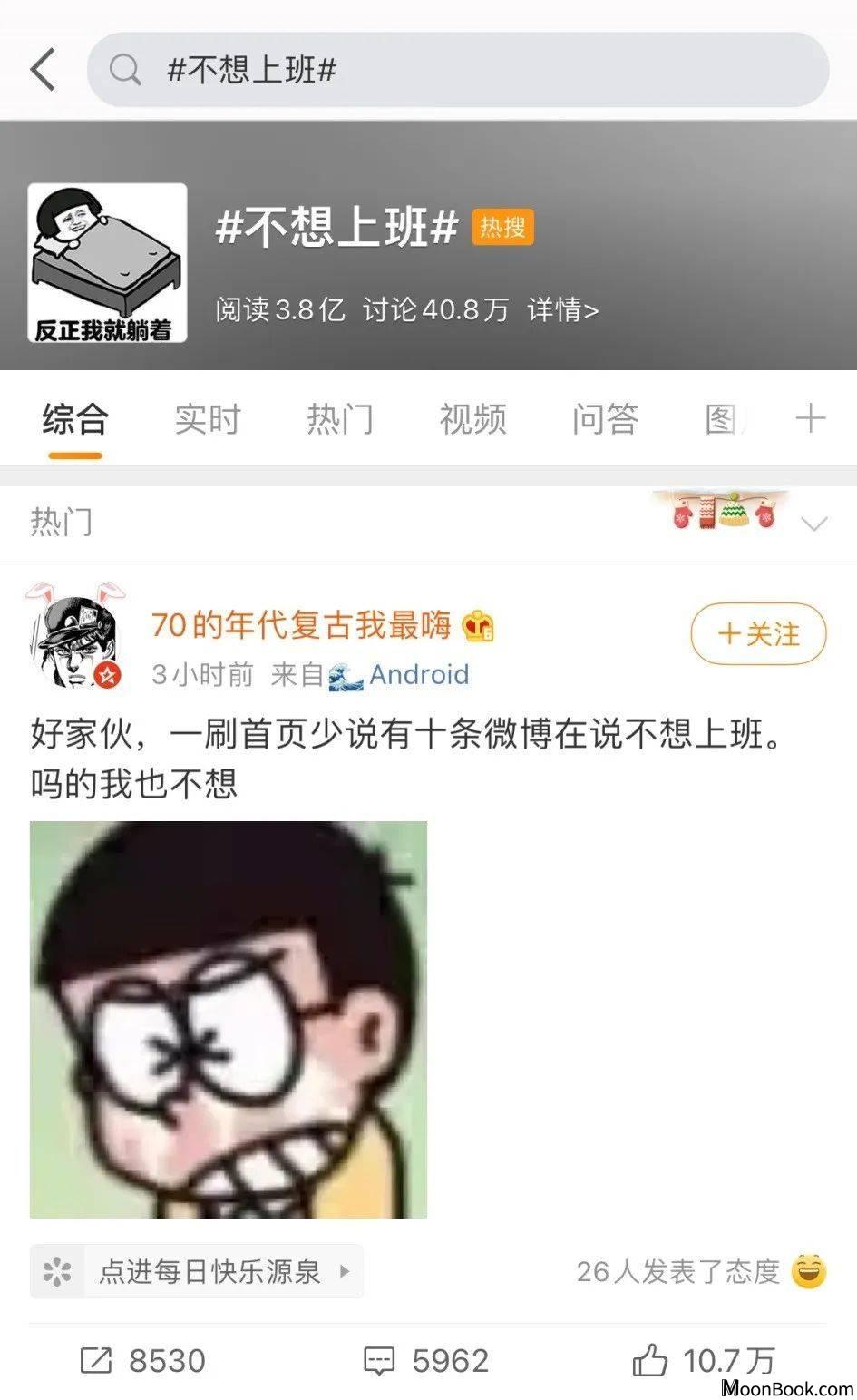Switch to the 问答 tab

point(605,419)
